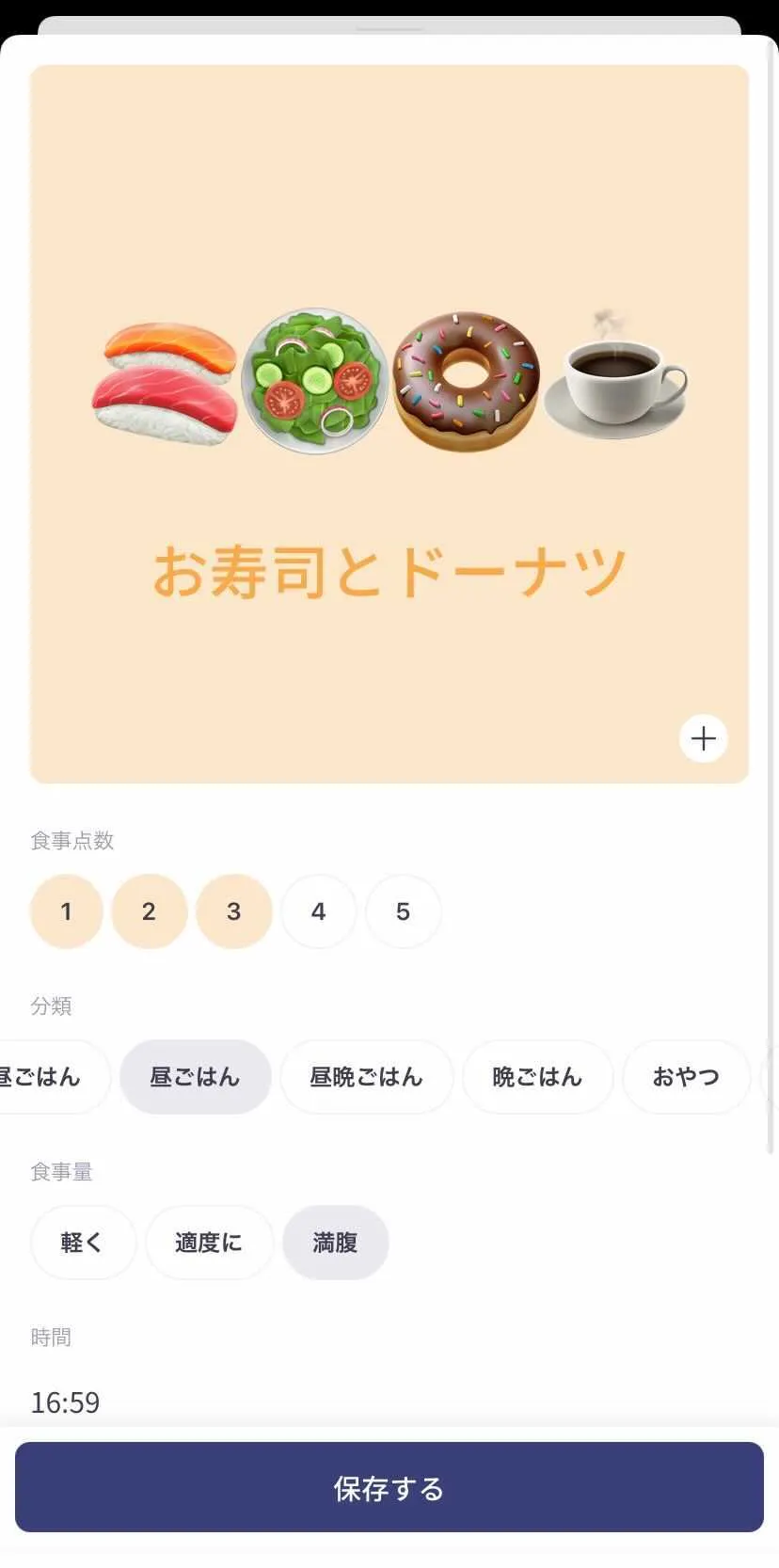Set meal item count to 1

coord(66,911)
